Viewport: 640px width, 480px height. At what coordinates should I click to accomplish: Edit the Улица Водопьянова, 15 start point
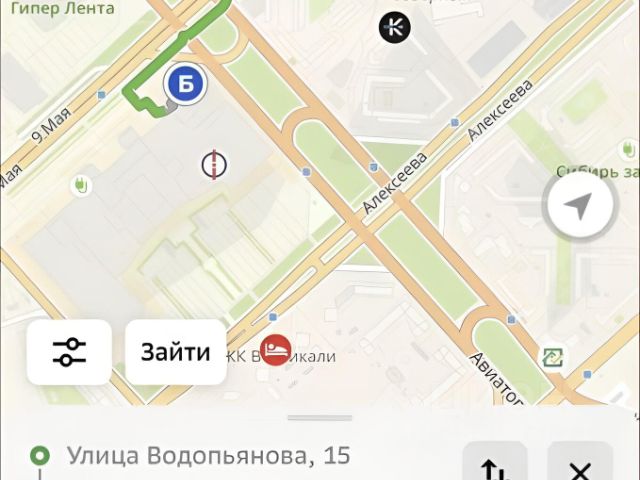coord(209,457)
